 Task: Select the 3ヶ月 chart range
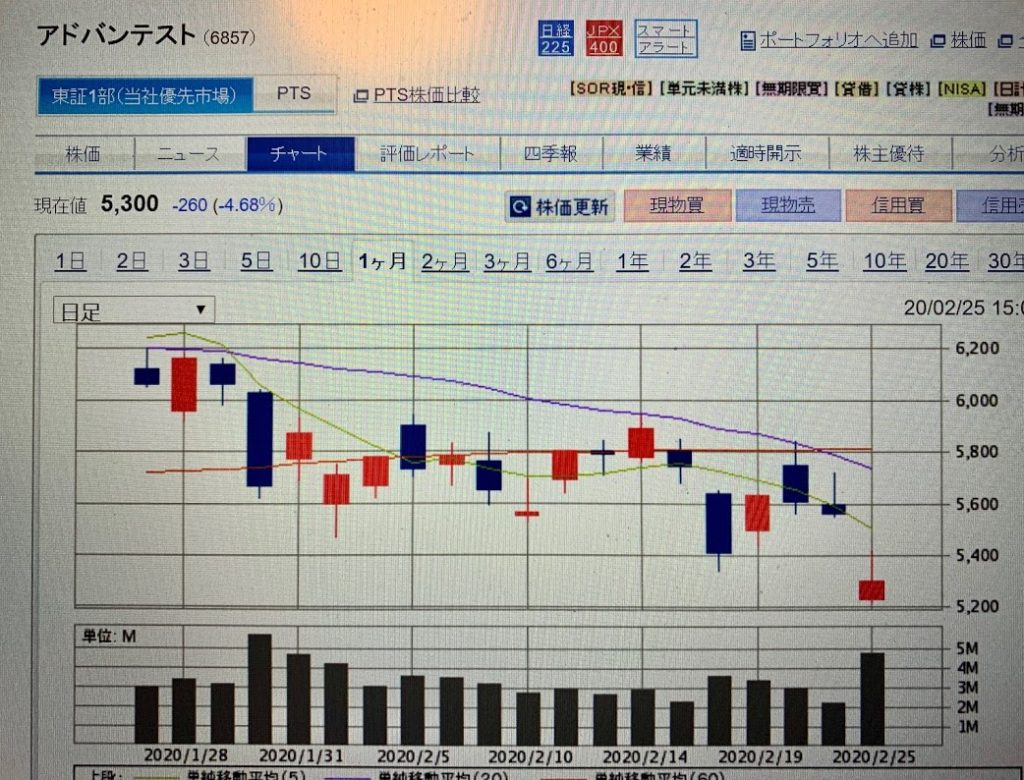pyautogui.click(x=507, y=262)
